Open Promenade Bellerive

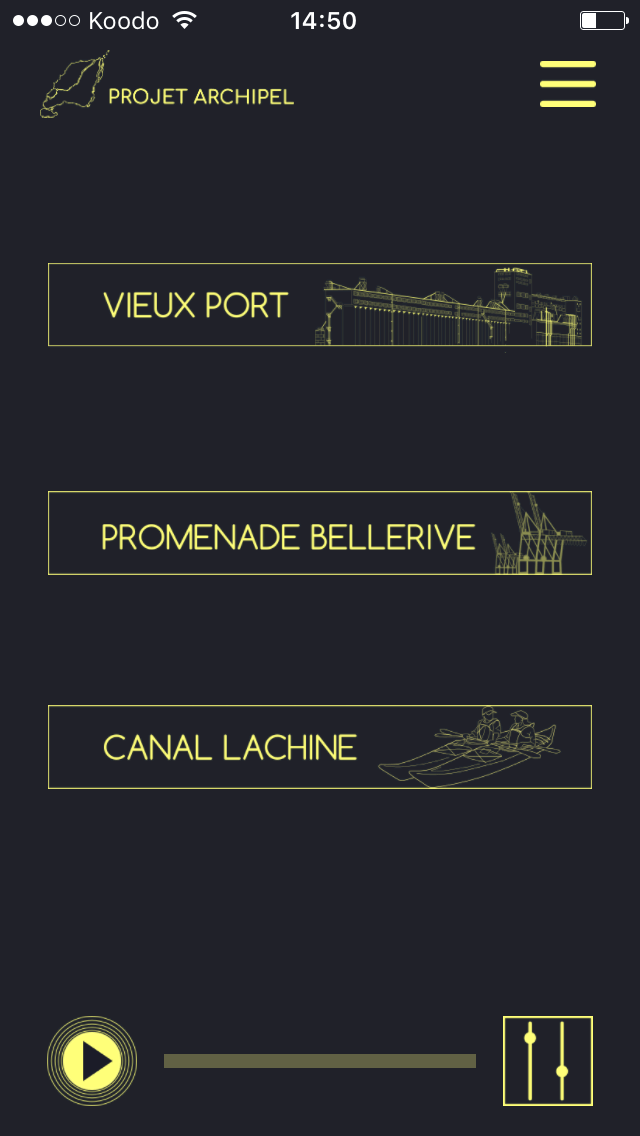pos(320,532)
